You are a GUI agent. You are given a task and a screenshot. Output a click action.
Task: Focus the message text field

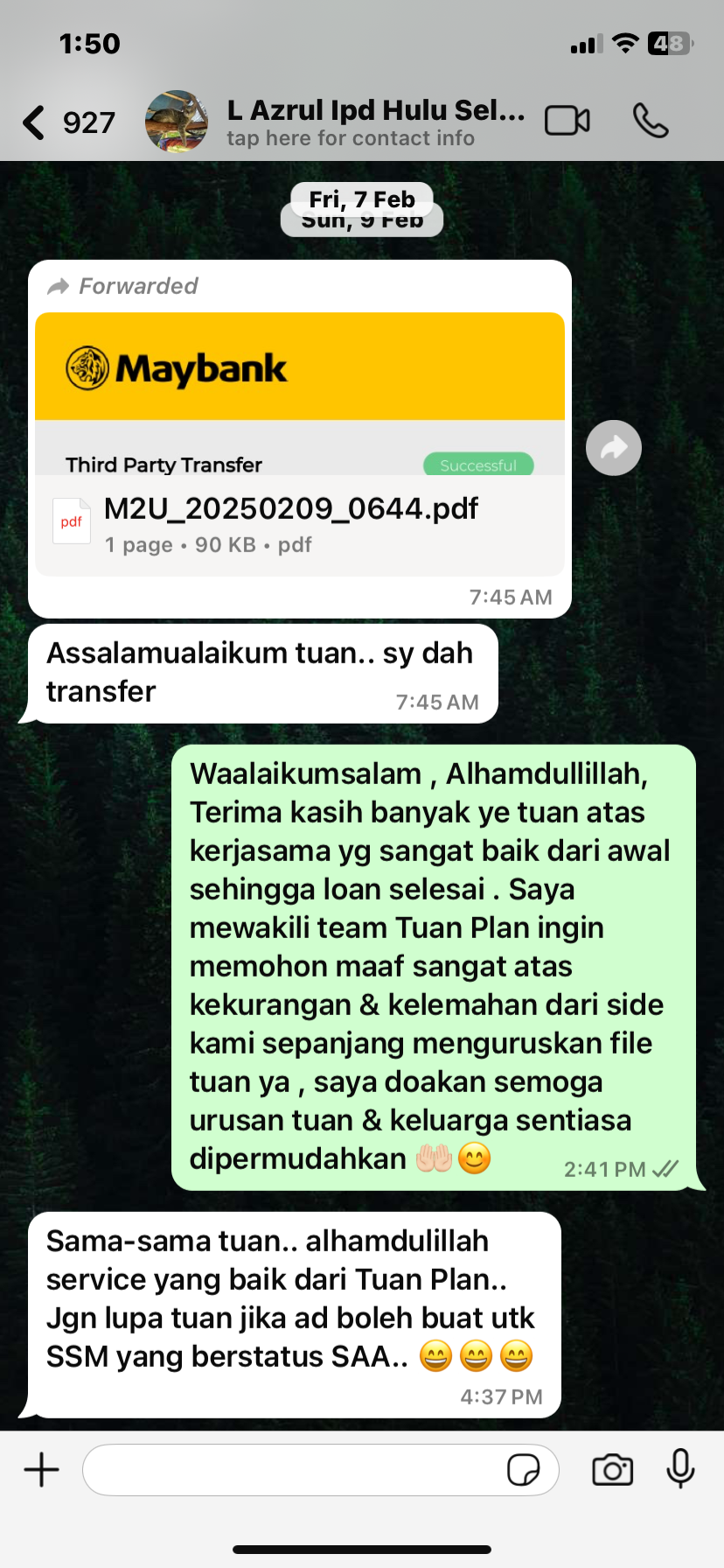coord(289,1470)
